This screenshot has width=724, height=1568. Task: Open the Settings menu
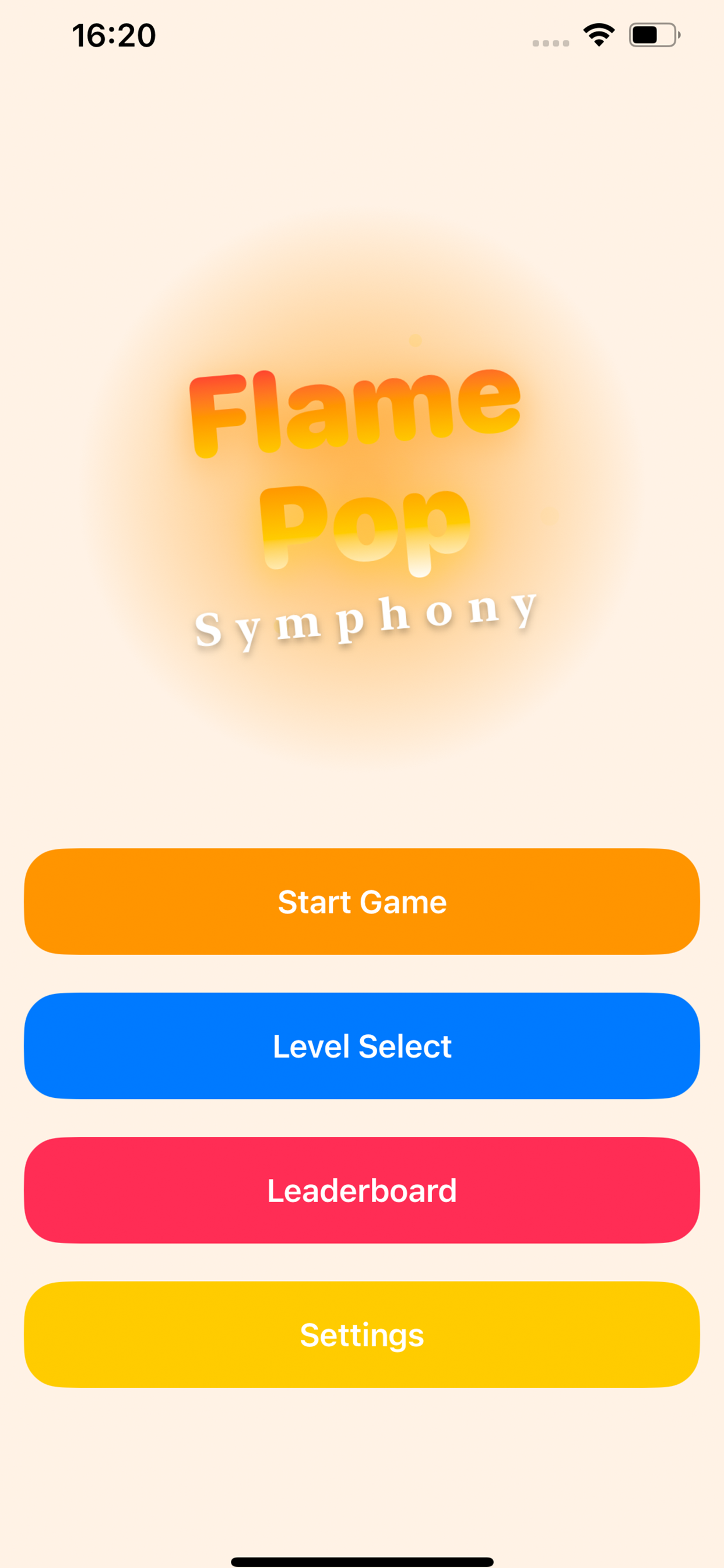coord(362,1334)
